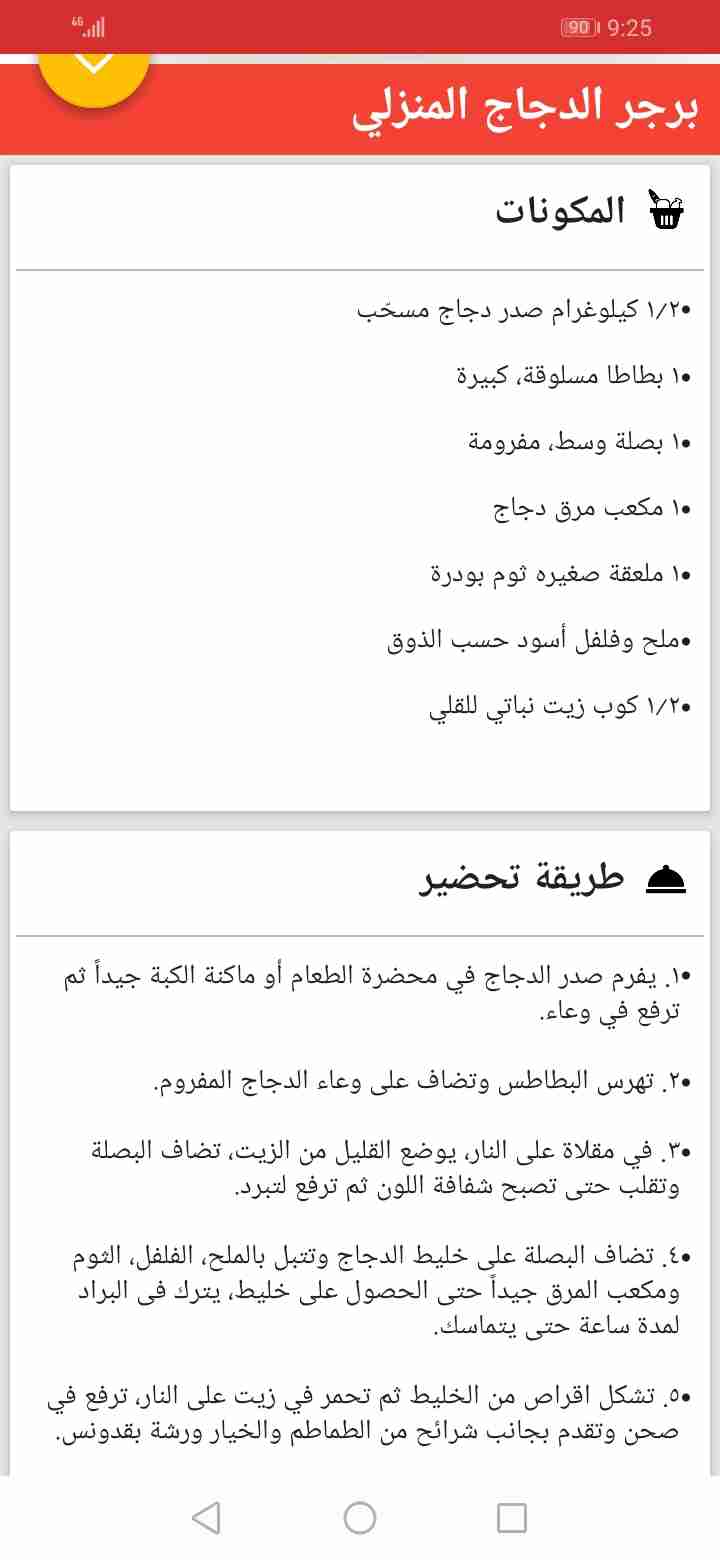Image resolution: width=720 pixels, height=1560 pixels.
Task: Go back with the system back button
Action: [x=206, y=1518]
